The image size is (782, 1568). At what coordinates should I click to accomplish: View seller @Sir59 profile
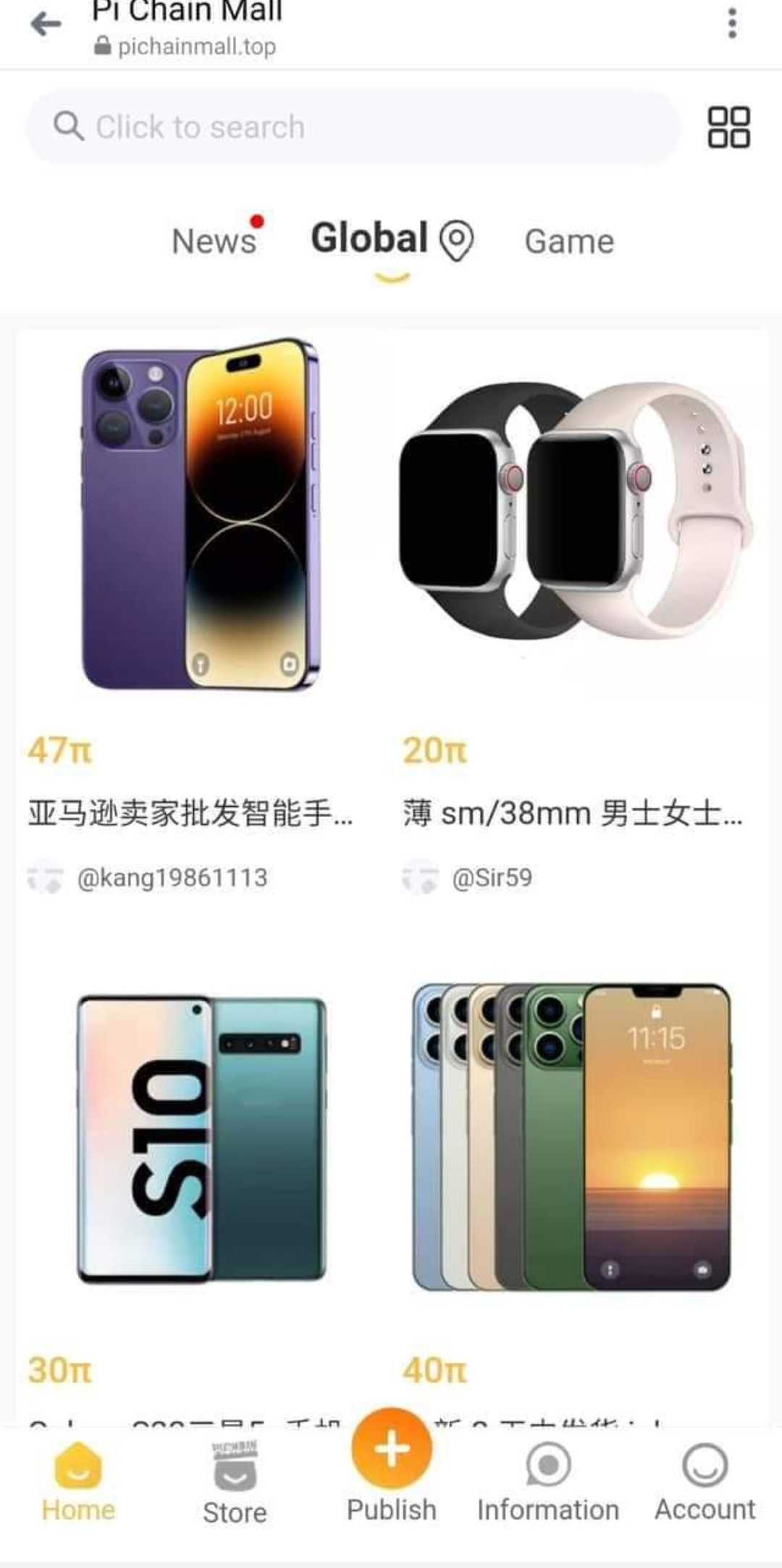tap(492, 878)
